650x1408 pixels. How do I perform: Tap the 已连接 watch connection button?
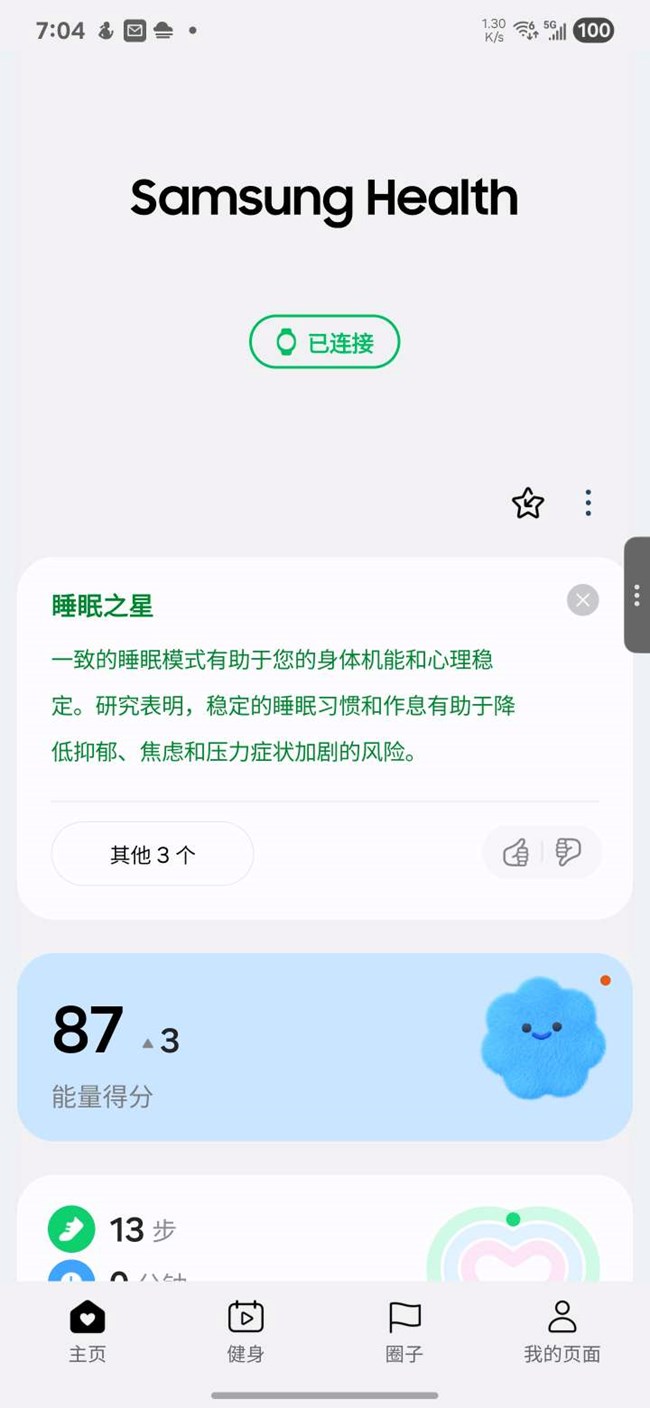[324, 343]
